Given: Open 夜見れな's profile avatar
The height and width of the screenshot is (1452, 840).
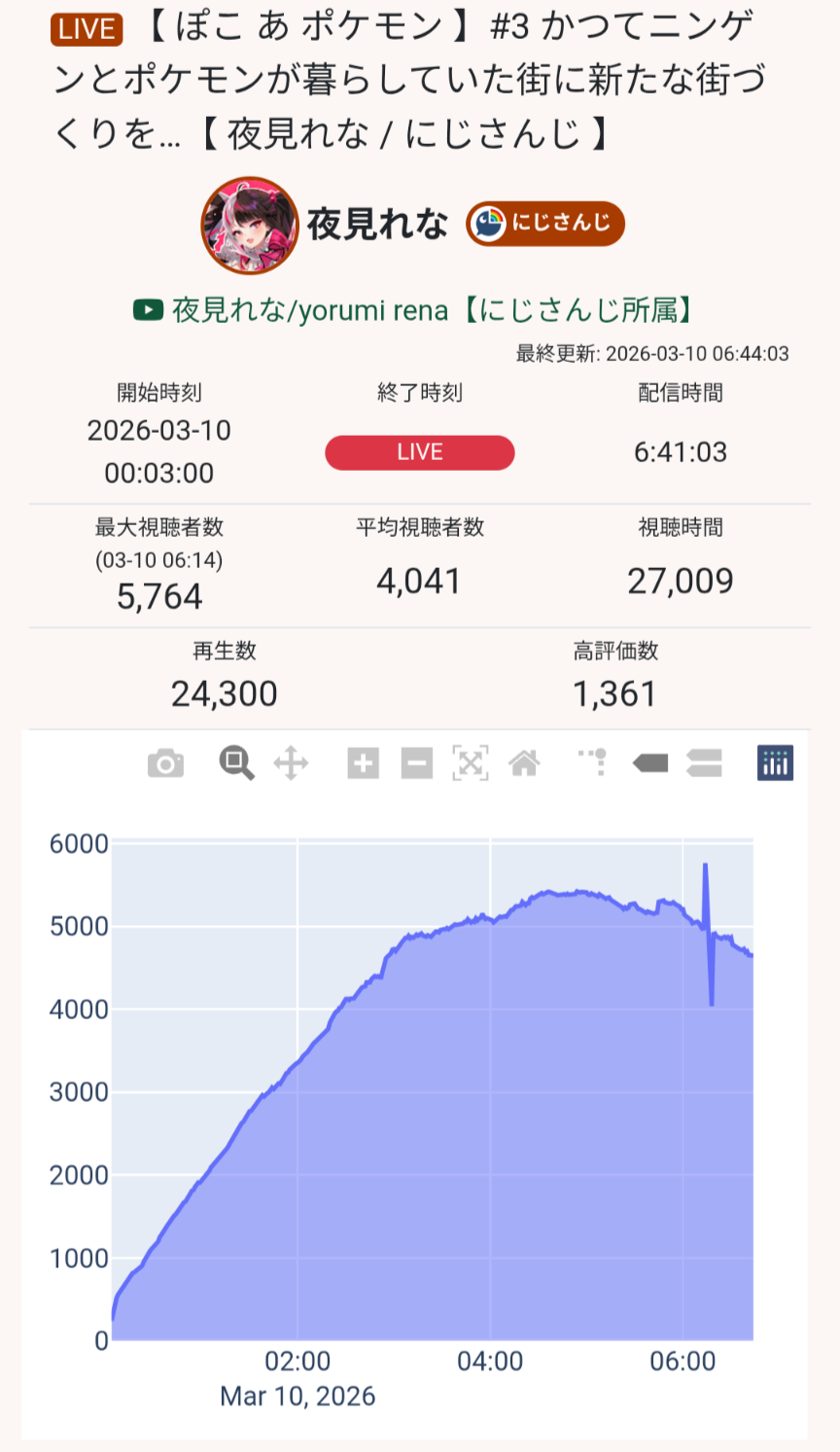Looking at the screenshot, I should 249,226.
